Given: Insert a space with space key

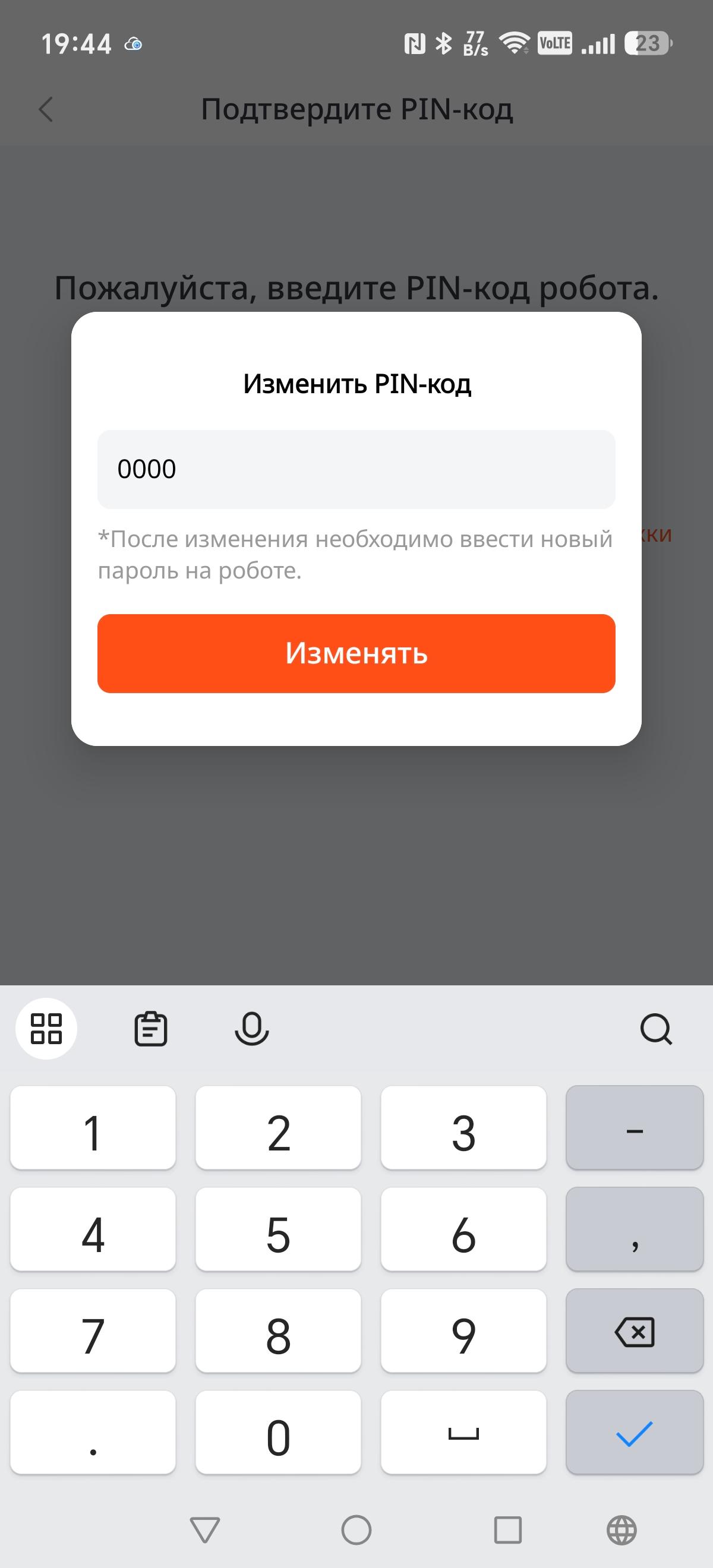Looking at the screenshot, I should [463, 1432].
